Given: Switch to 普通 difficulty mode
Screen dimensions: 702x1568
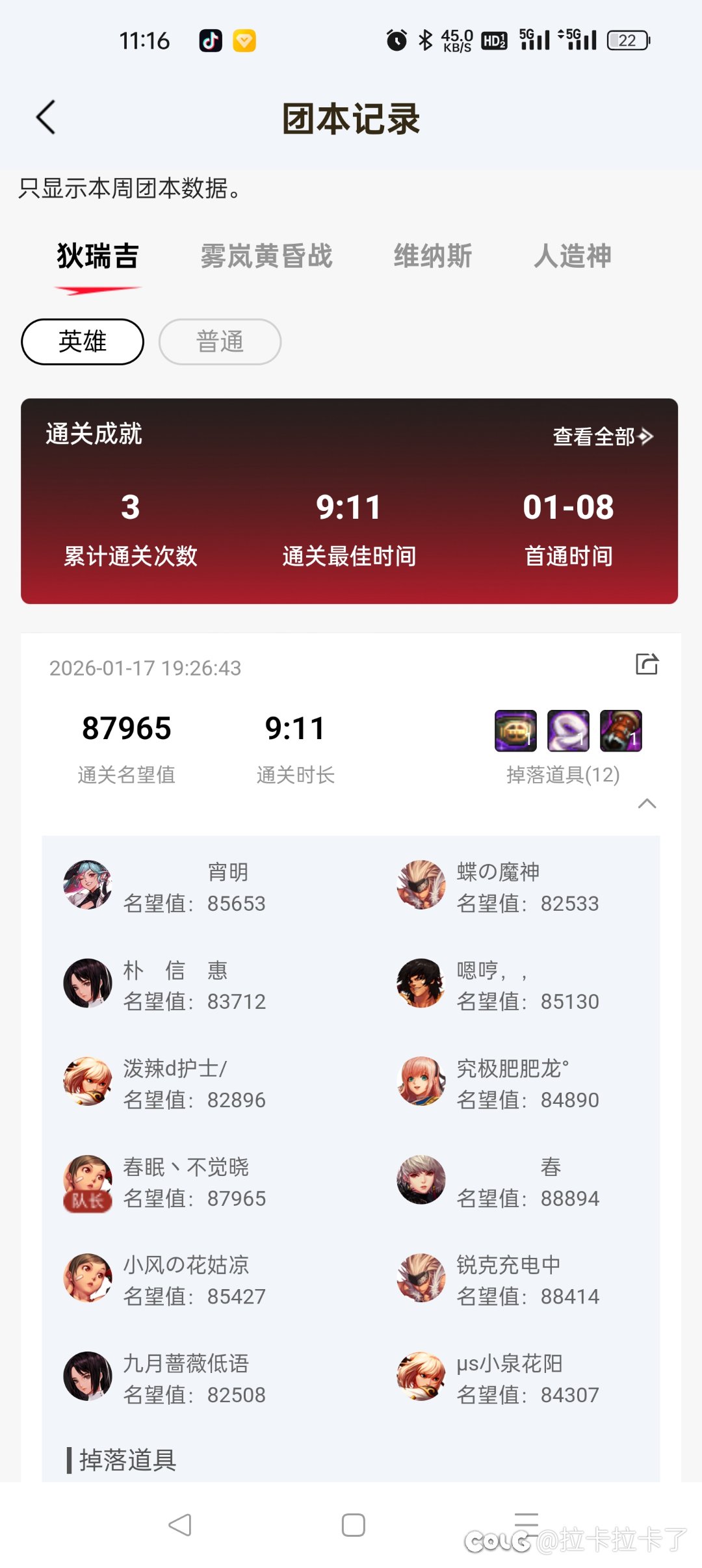Looking at the screenshot, I should coord(219,341).
